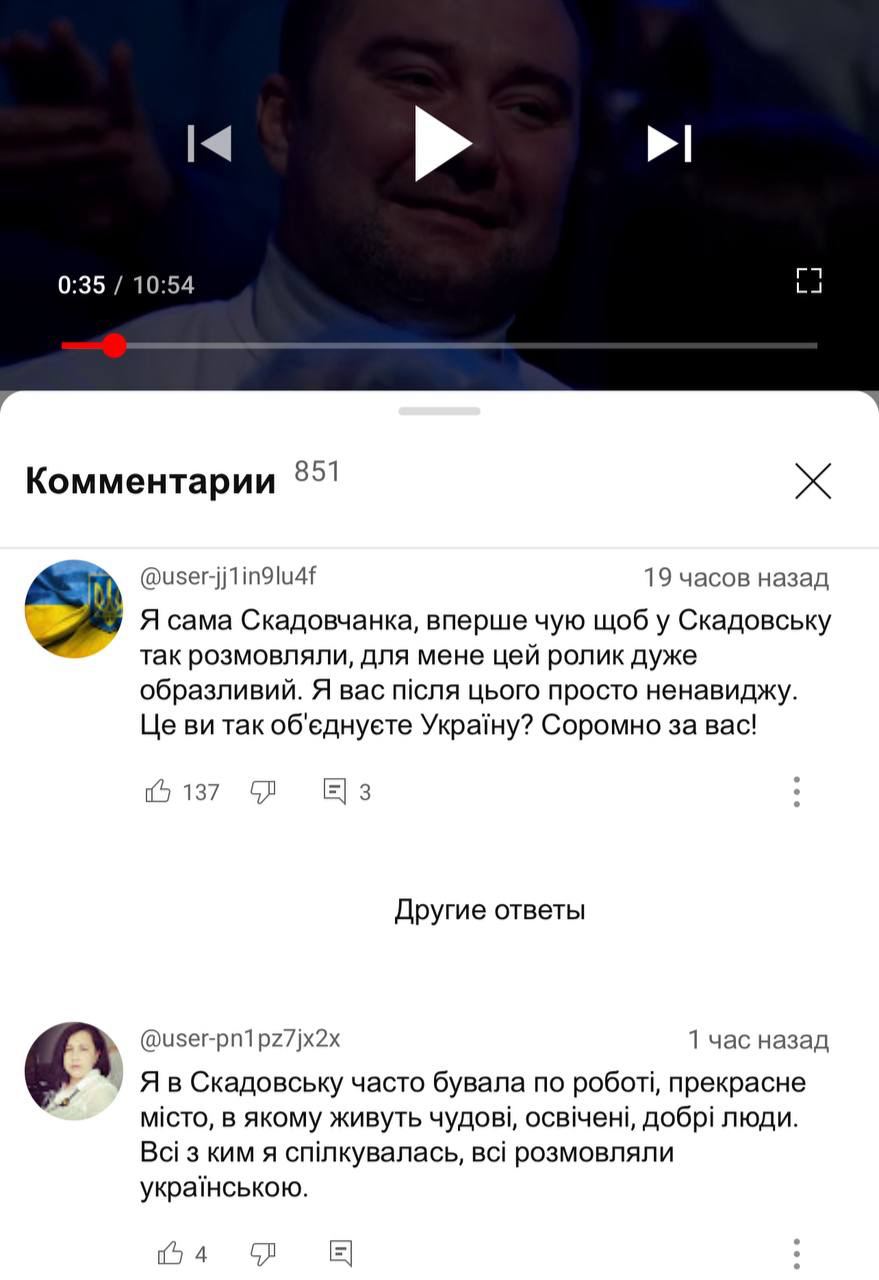This screenshot has height=1280, width=879.
Task: Like the comment by @user-jj1in9lu4f
Action: click(158, 792)
